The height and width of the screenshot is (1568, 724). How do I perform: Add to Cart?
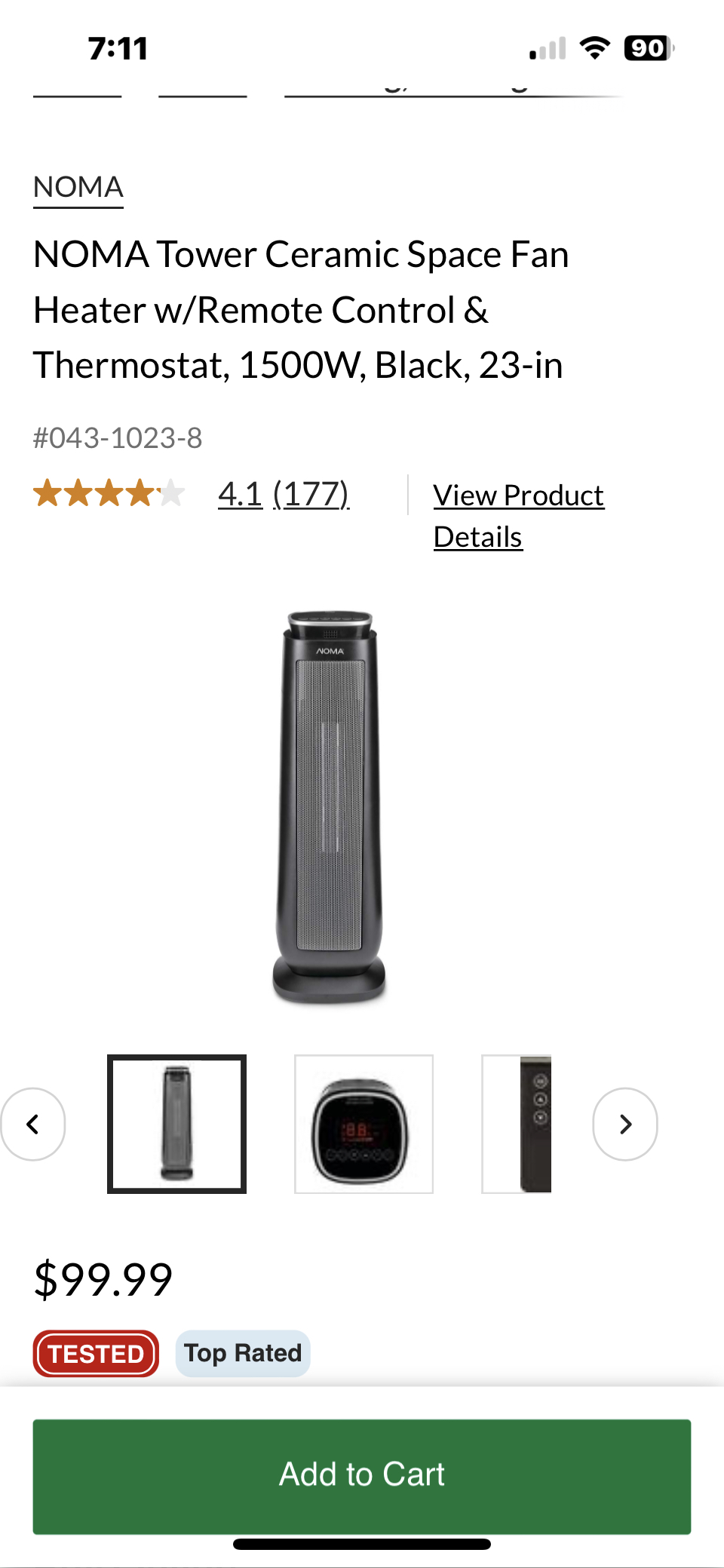tap(362, 1476)
